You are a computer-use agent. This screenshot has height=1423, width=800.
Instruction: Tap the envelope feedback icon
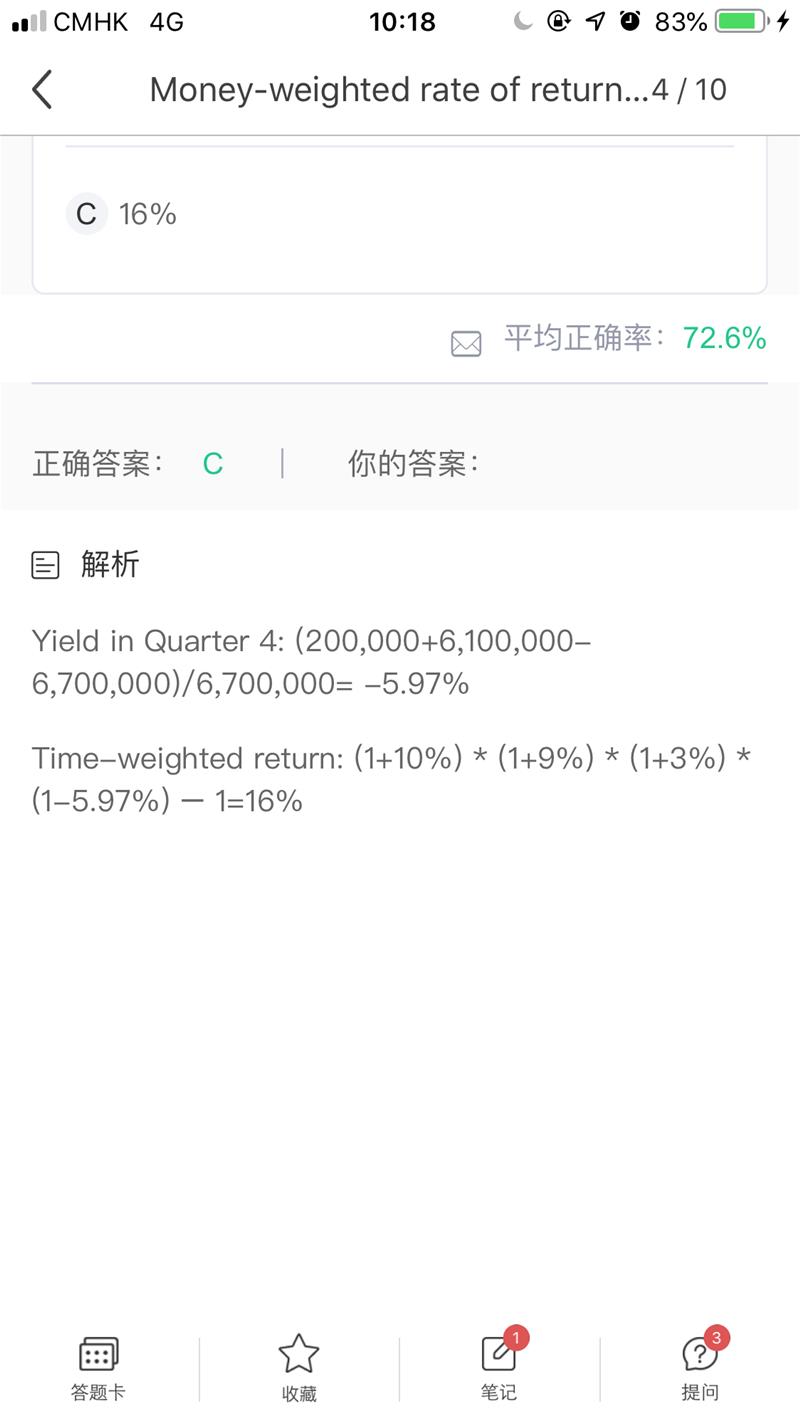[466, 344]
